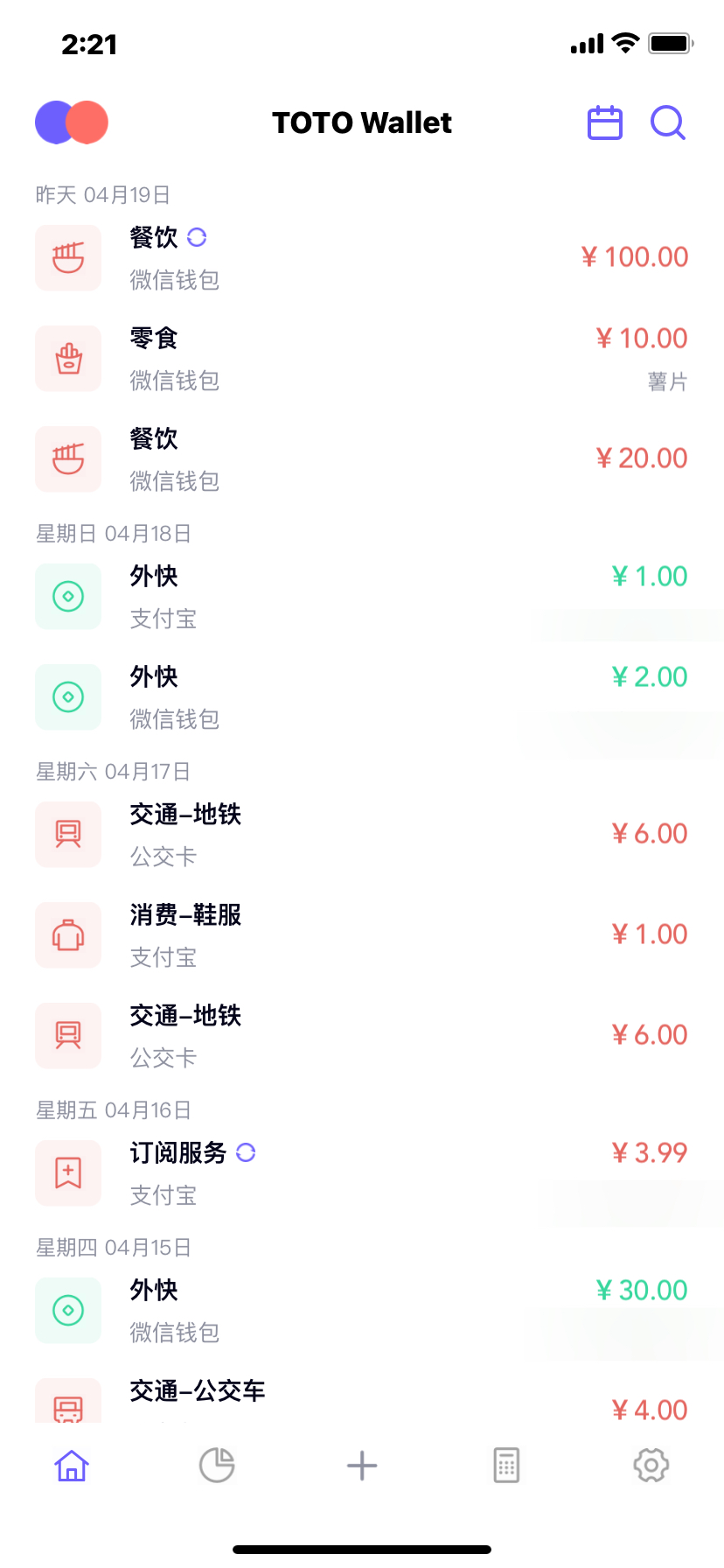Expand the 订阅服务 subscription entry
The width and height of the screenshot is (724, 1568).
[362, 1172]
